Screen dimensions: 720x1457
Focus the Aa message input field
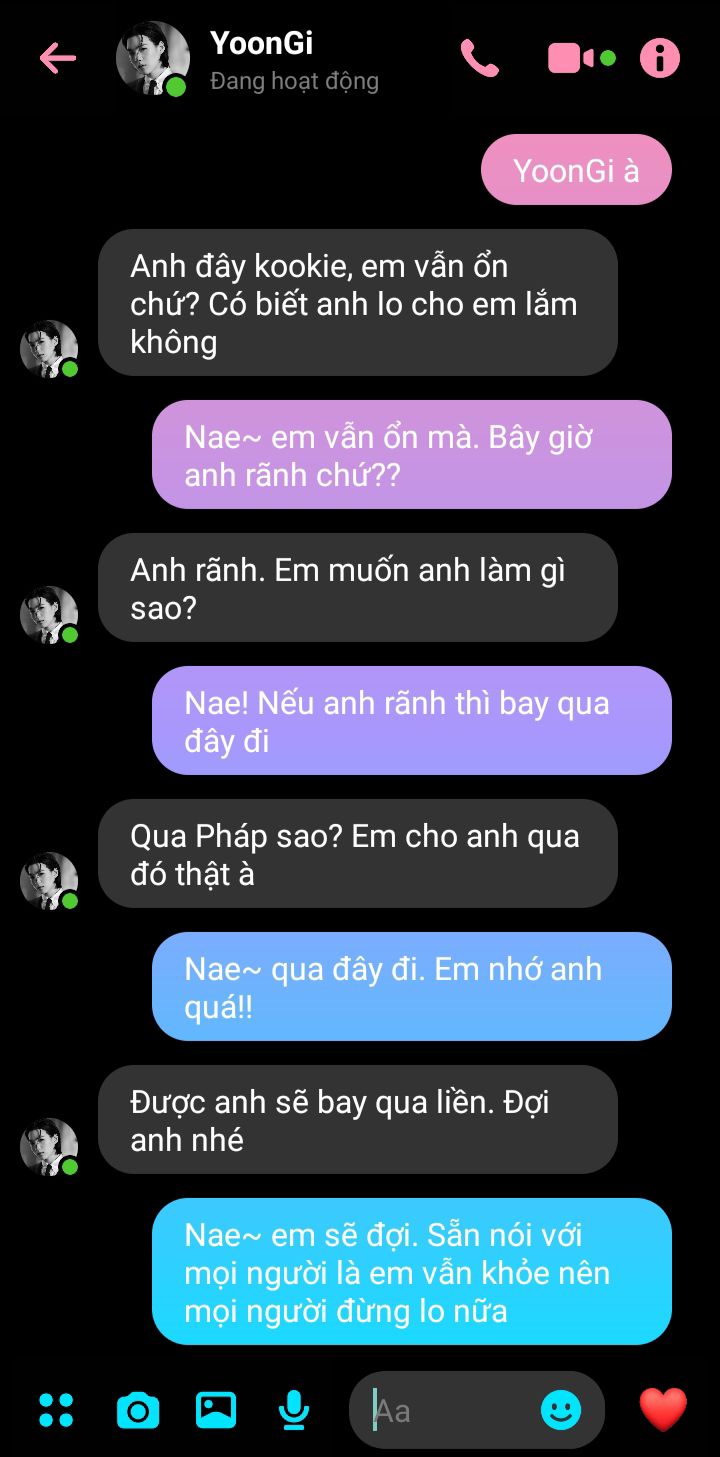pos(450,1410)
